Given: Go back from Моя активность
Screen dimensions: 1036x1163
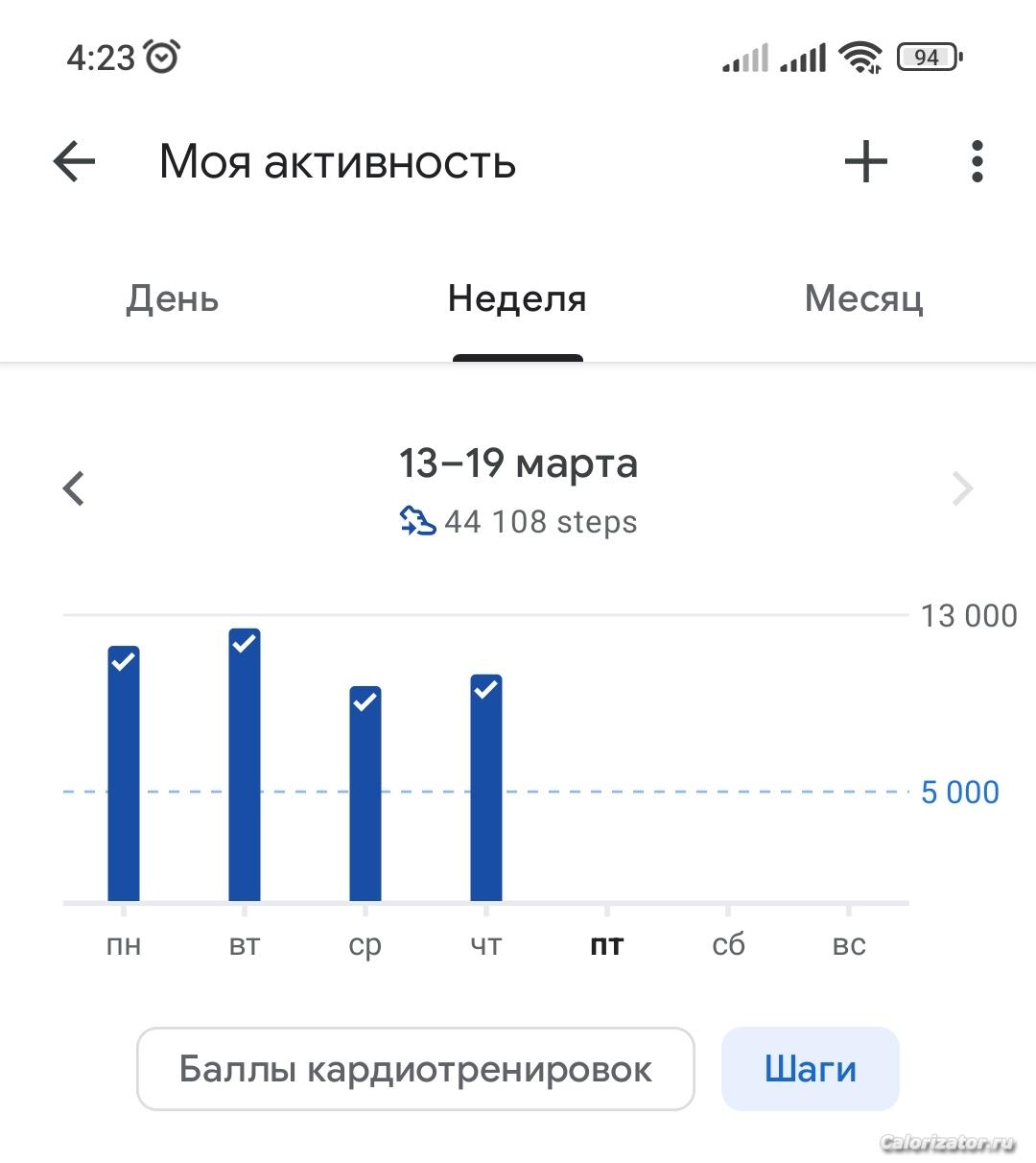Looking at the screenshot, I should [74, 161].
